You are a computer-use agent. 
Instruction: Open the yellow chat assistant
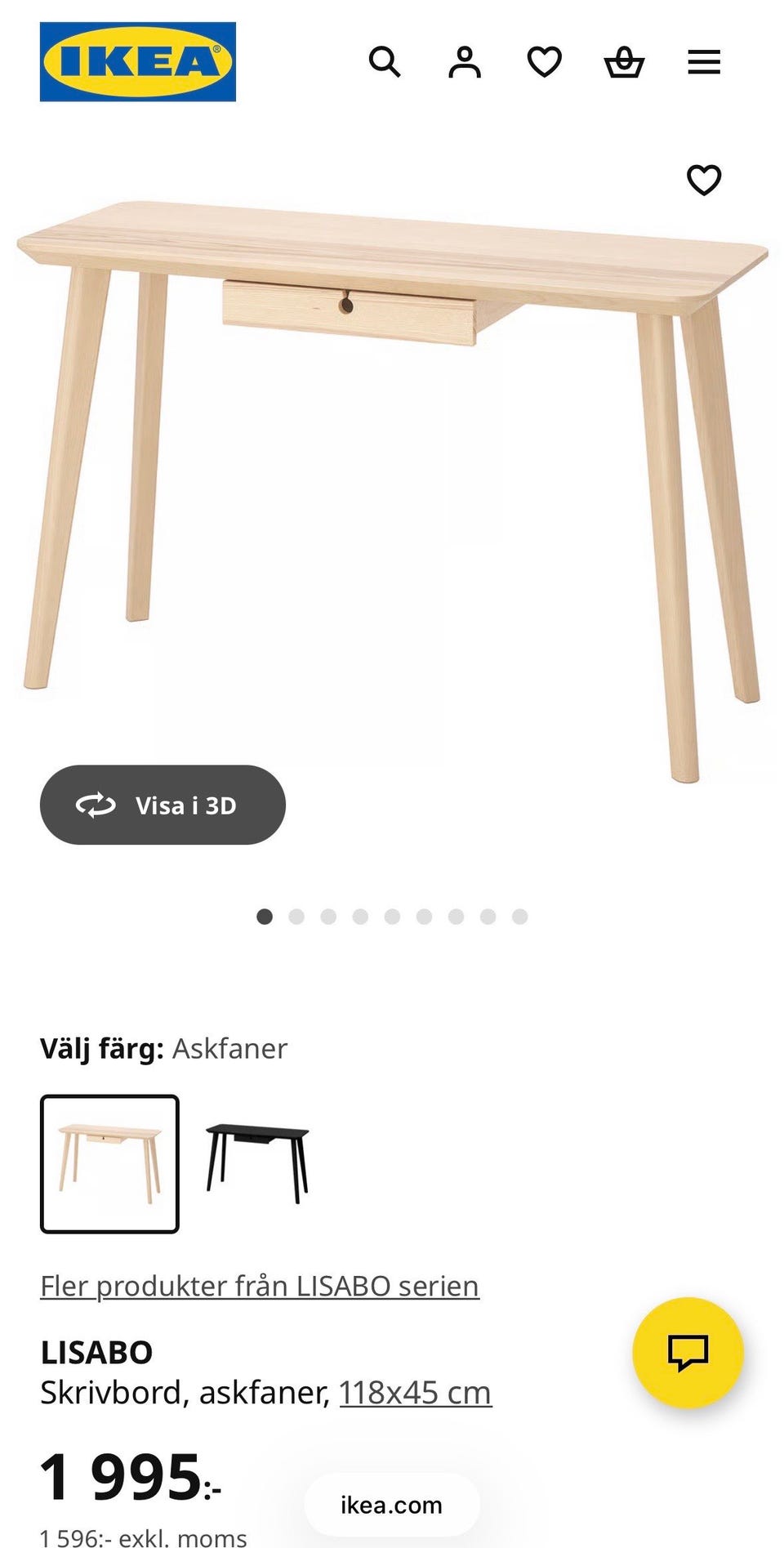690,1352
